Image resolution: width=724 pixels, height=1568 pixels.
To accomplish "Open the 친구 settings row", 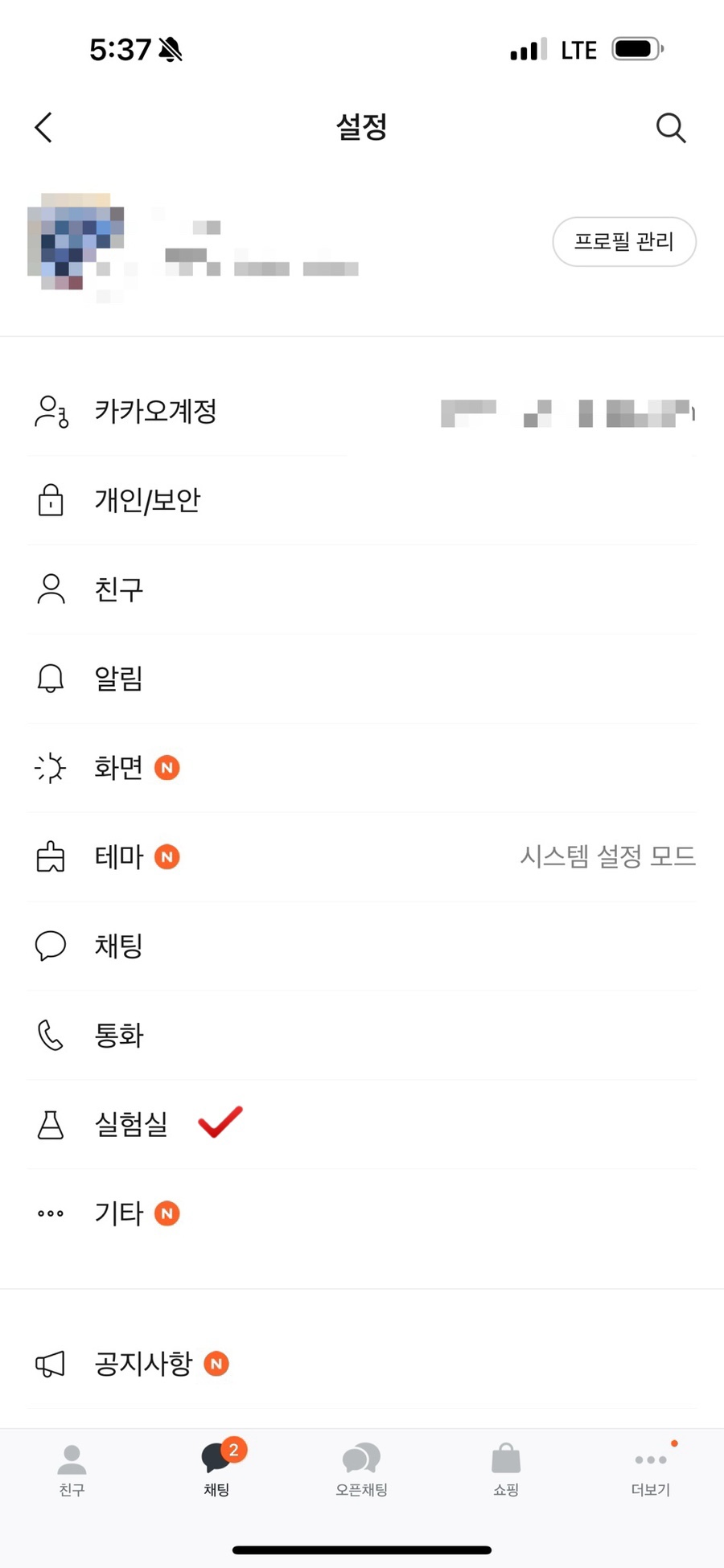I will pos(362,589).
